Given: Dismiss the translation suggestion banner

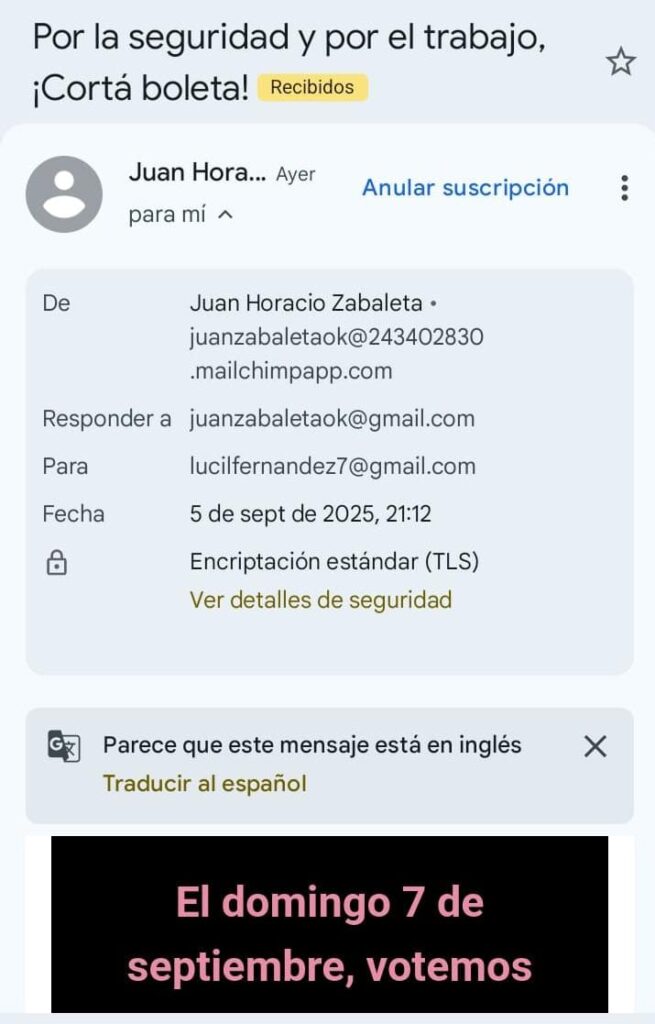Looking at the screenshot, I should point(595,746).
